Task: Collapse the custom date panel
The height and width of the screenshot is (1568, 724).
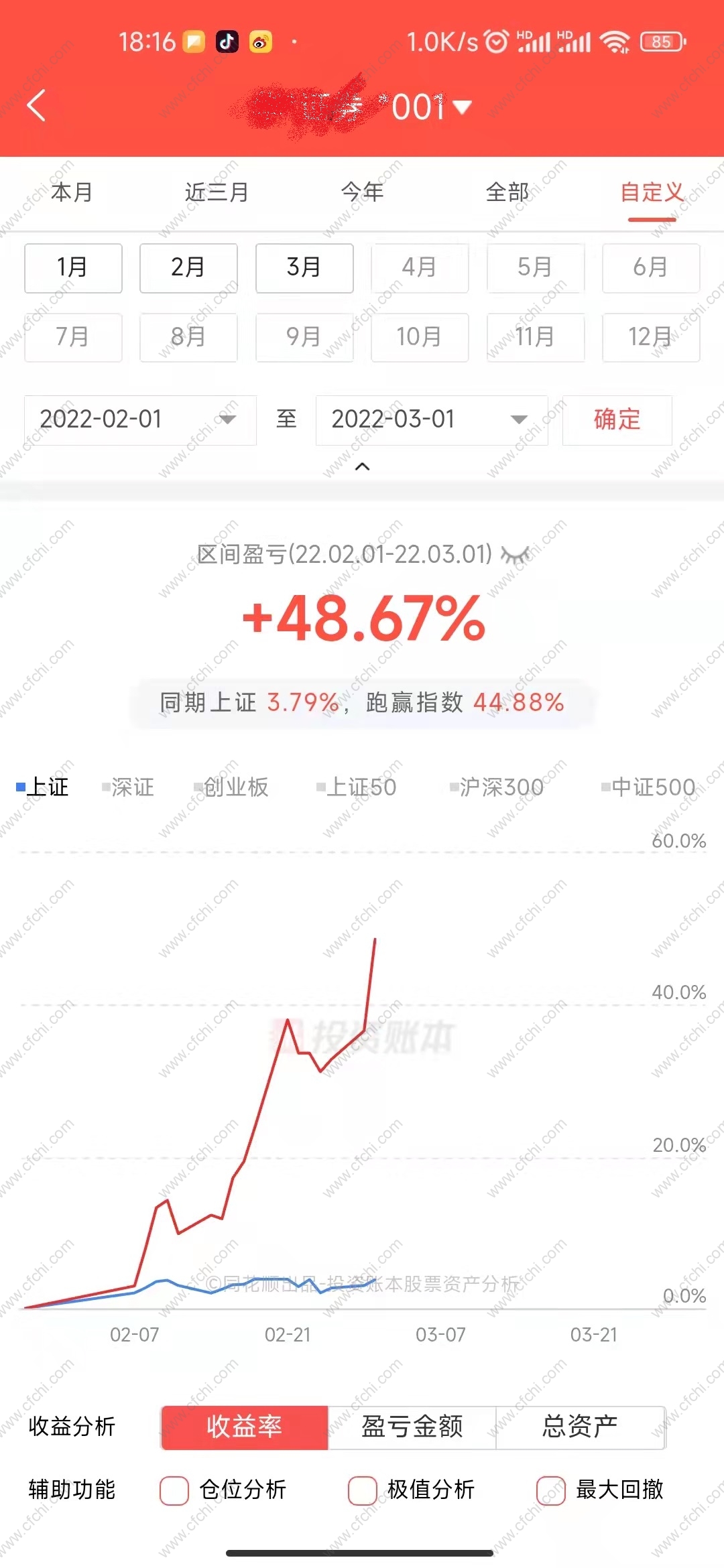Action: 362,466
